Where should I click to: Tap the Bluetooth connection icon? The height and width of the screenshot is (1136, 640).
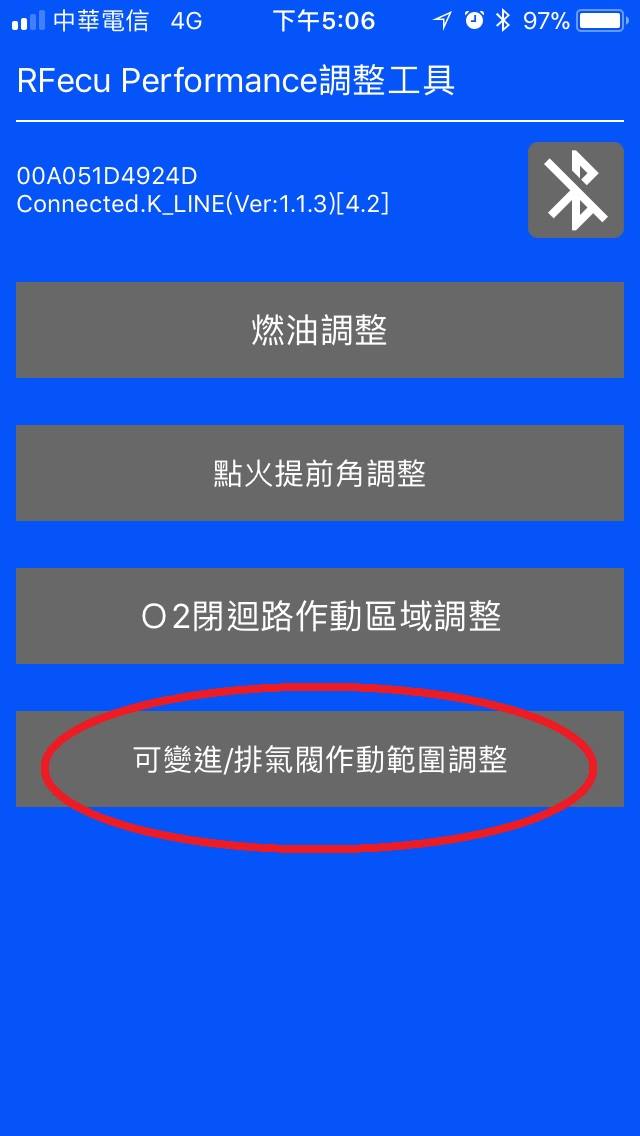(575, 190)
